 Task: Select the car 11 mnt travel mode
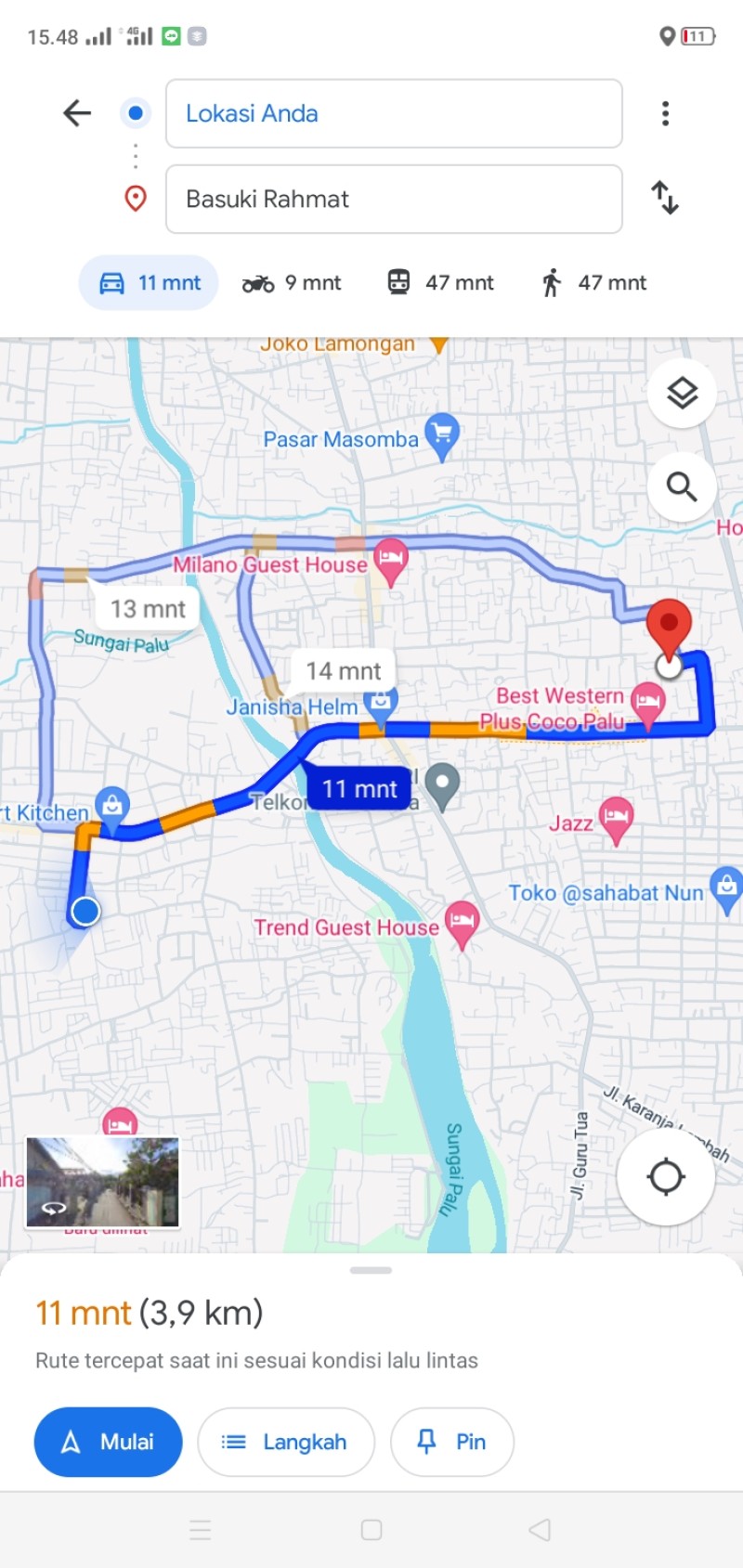149,282
